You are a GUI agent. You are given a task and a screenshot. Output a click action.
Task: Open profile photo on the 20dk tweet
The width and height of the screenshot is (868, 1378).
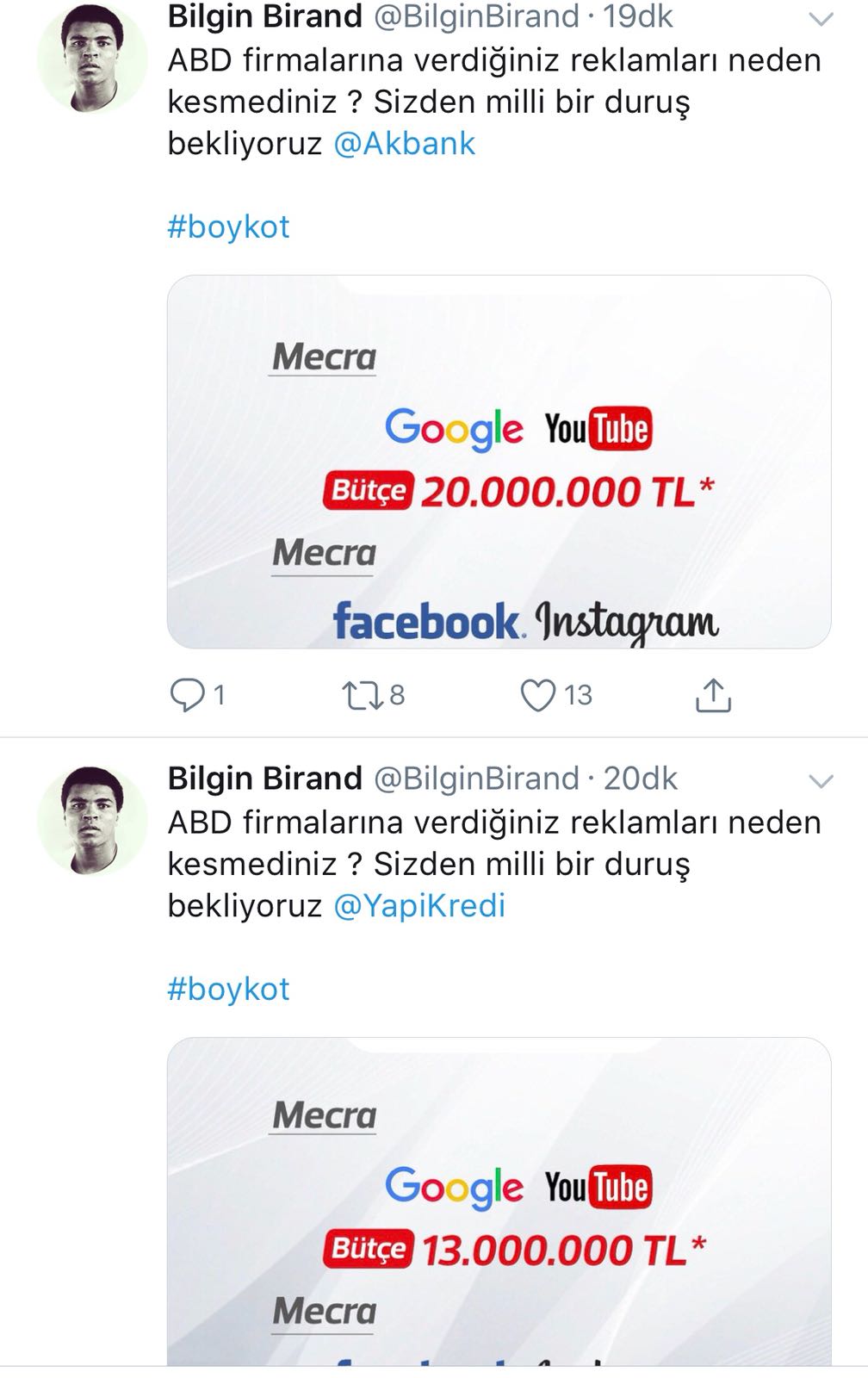click(91, 821)
